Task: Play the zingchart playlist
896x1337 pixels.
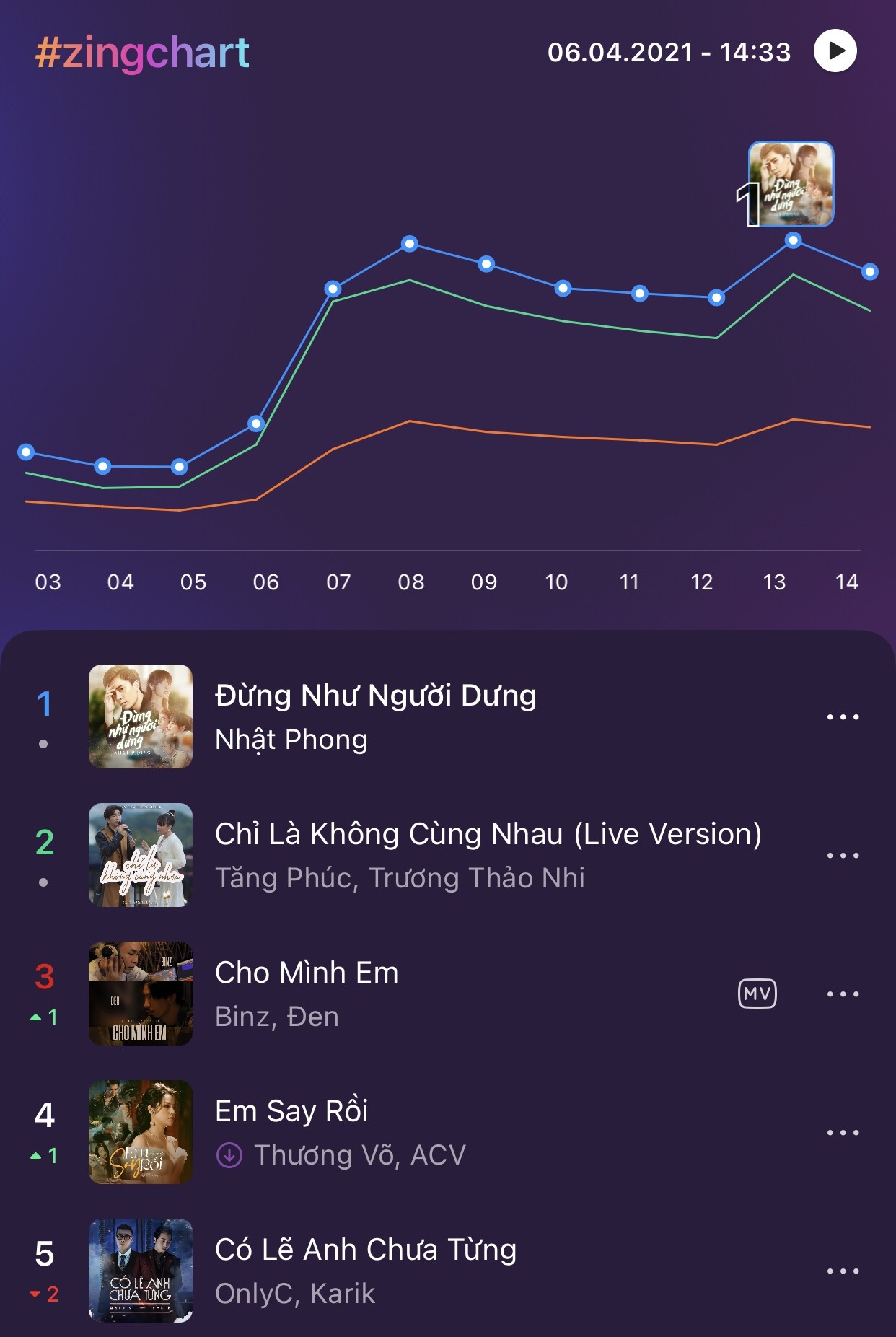Action: 835,51
